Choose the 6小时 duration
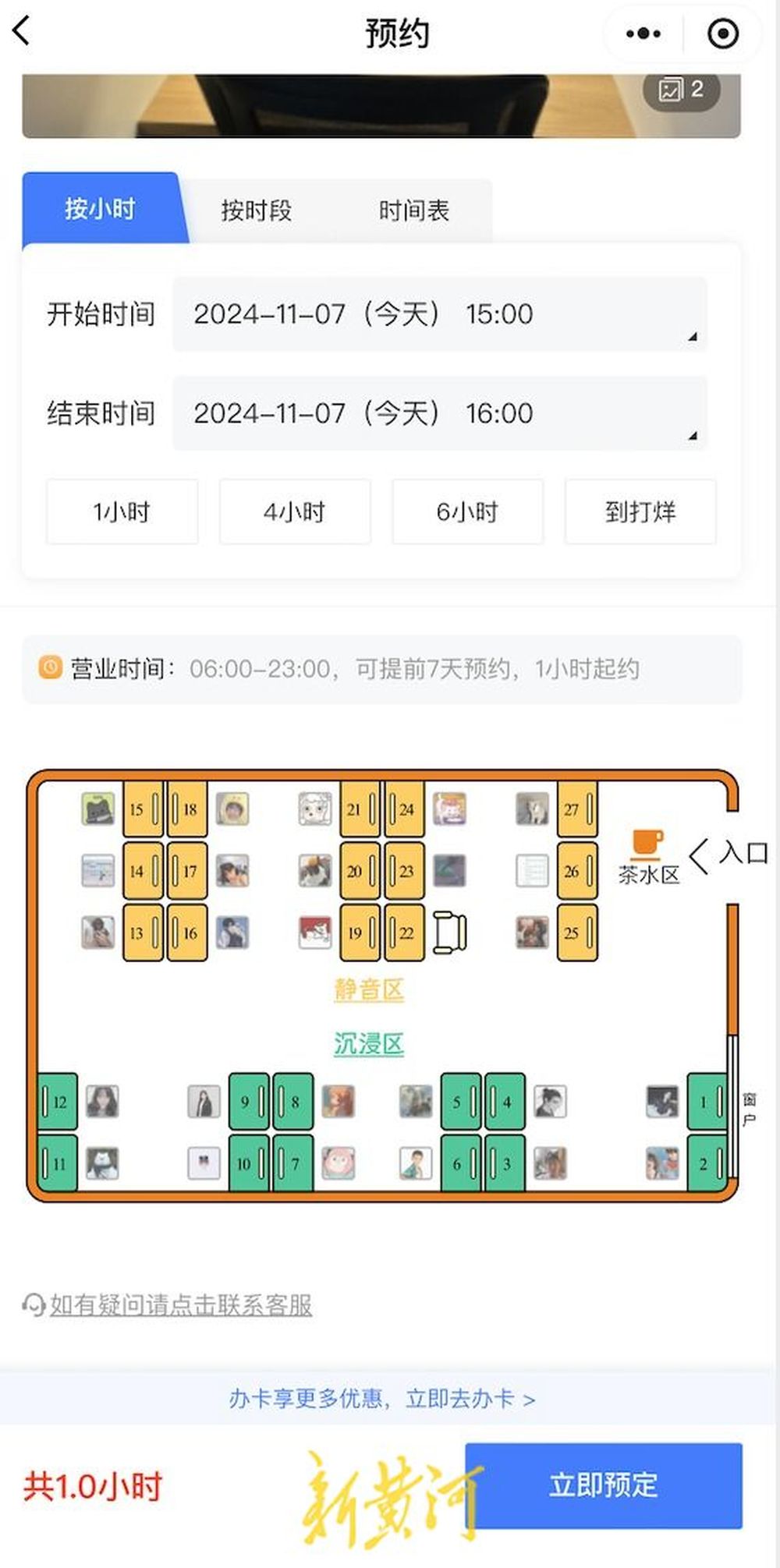The width and height of the screenshot is (780, 1568). click(x=467, y=512)
